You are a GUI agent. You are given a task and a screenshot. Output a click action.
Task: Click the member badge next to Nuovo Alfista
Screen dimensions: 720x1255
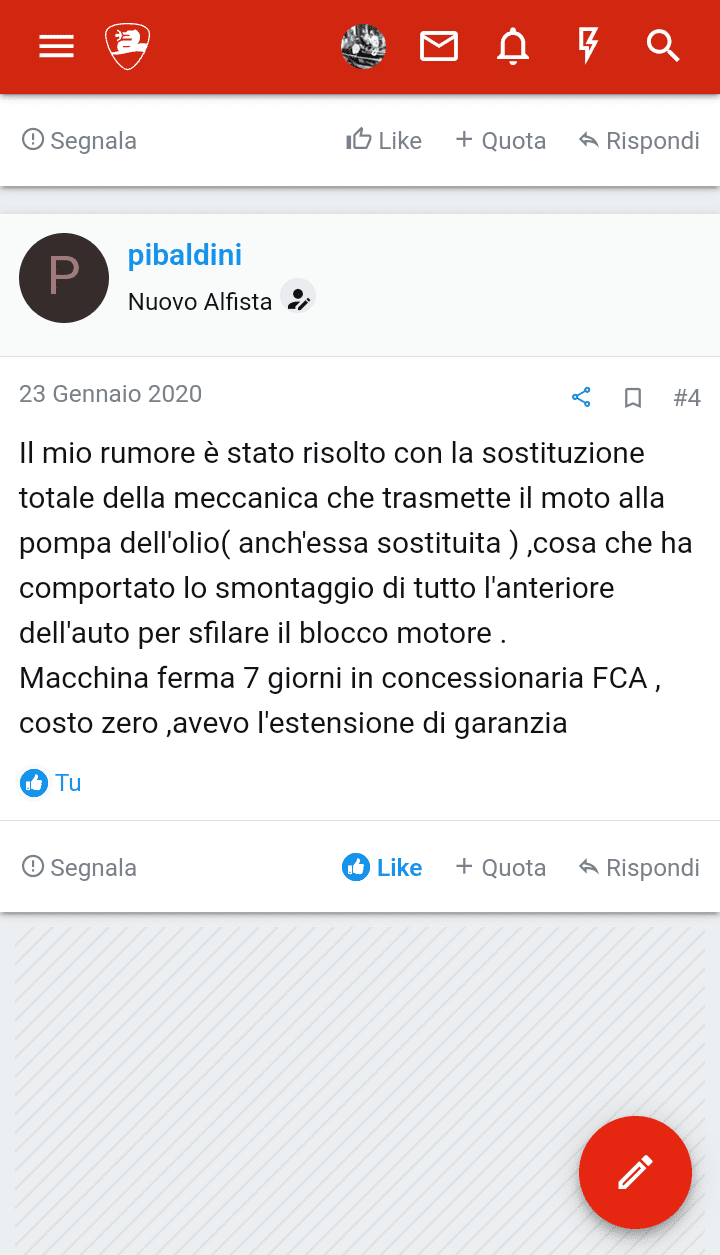pos(298,297)
